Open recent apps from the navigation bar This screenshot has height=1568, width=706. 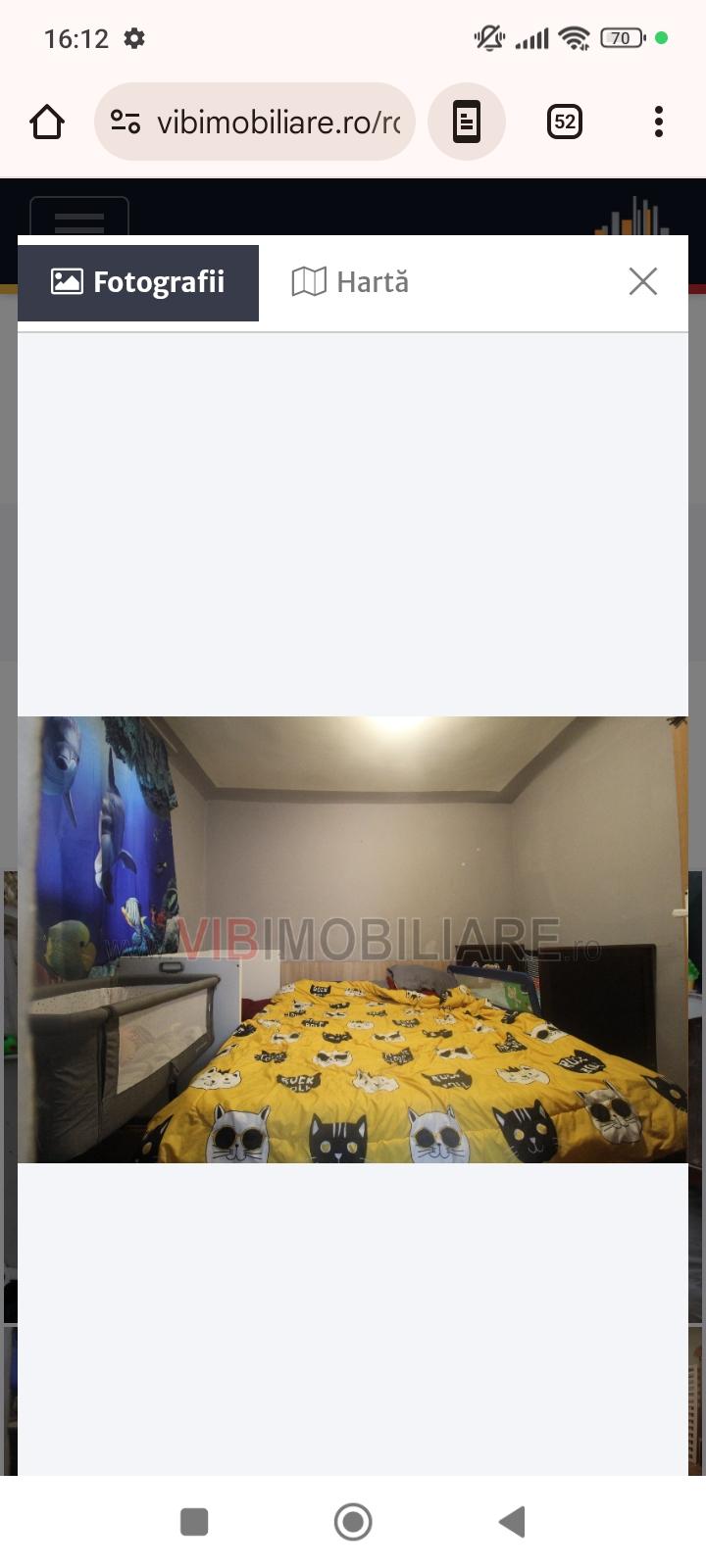coord(194,1522)
